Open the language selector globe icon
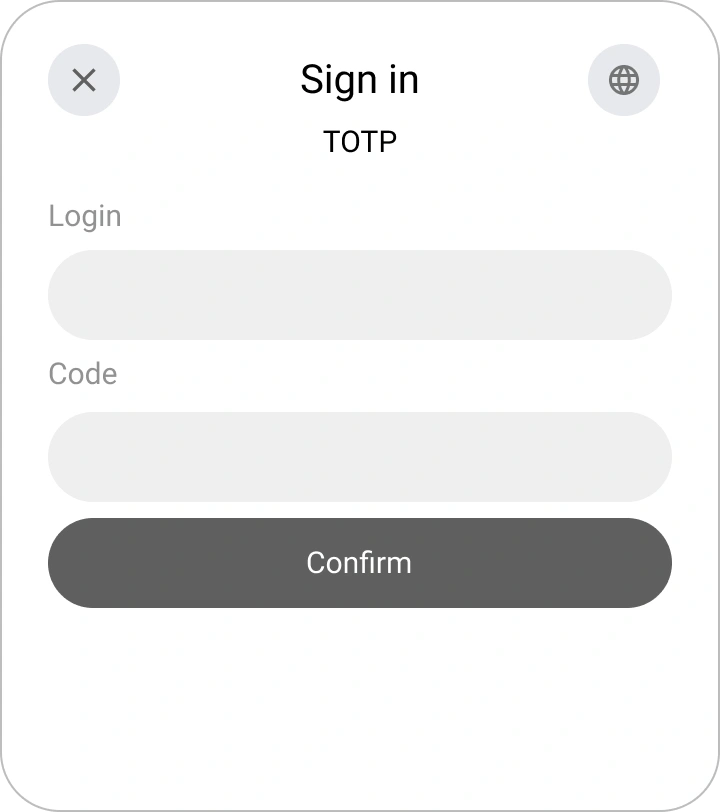The height and width of the screenshot is (812, 720). click(623, 79)
